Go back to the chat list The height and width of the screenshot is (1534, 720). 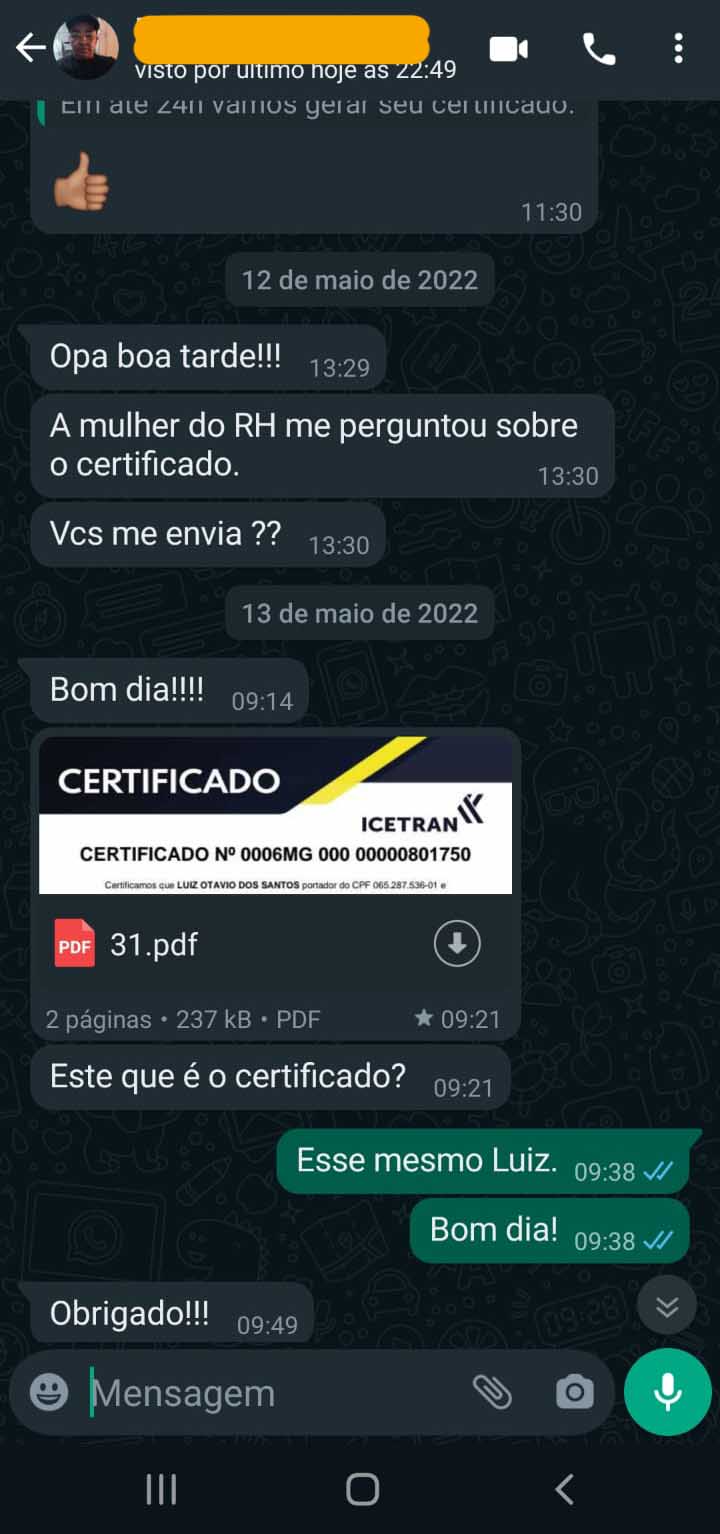(x=30, y=47)
